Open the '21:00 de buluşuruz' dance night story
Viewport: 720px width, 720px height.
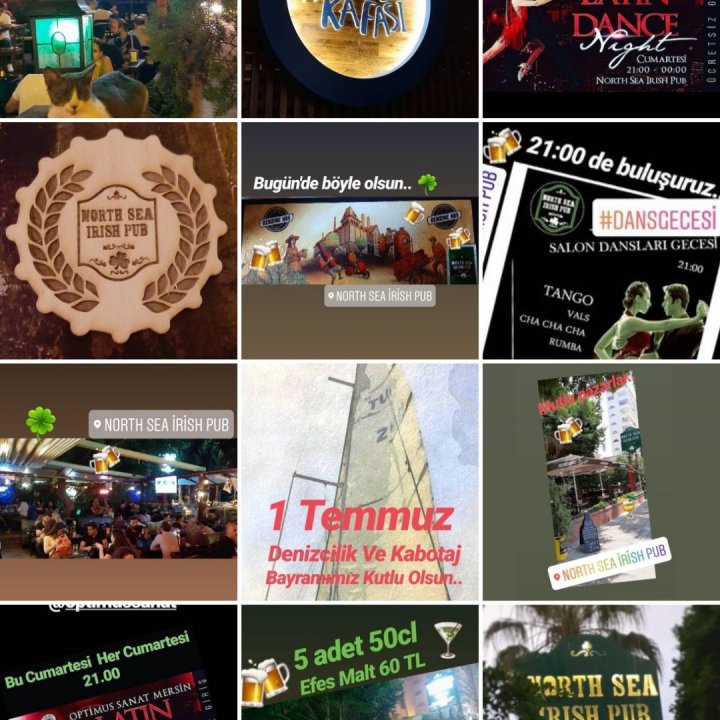point(601,240)
